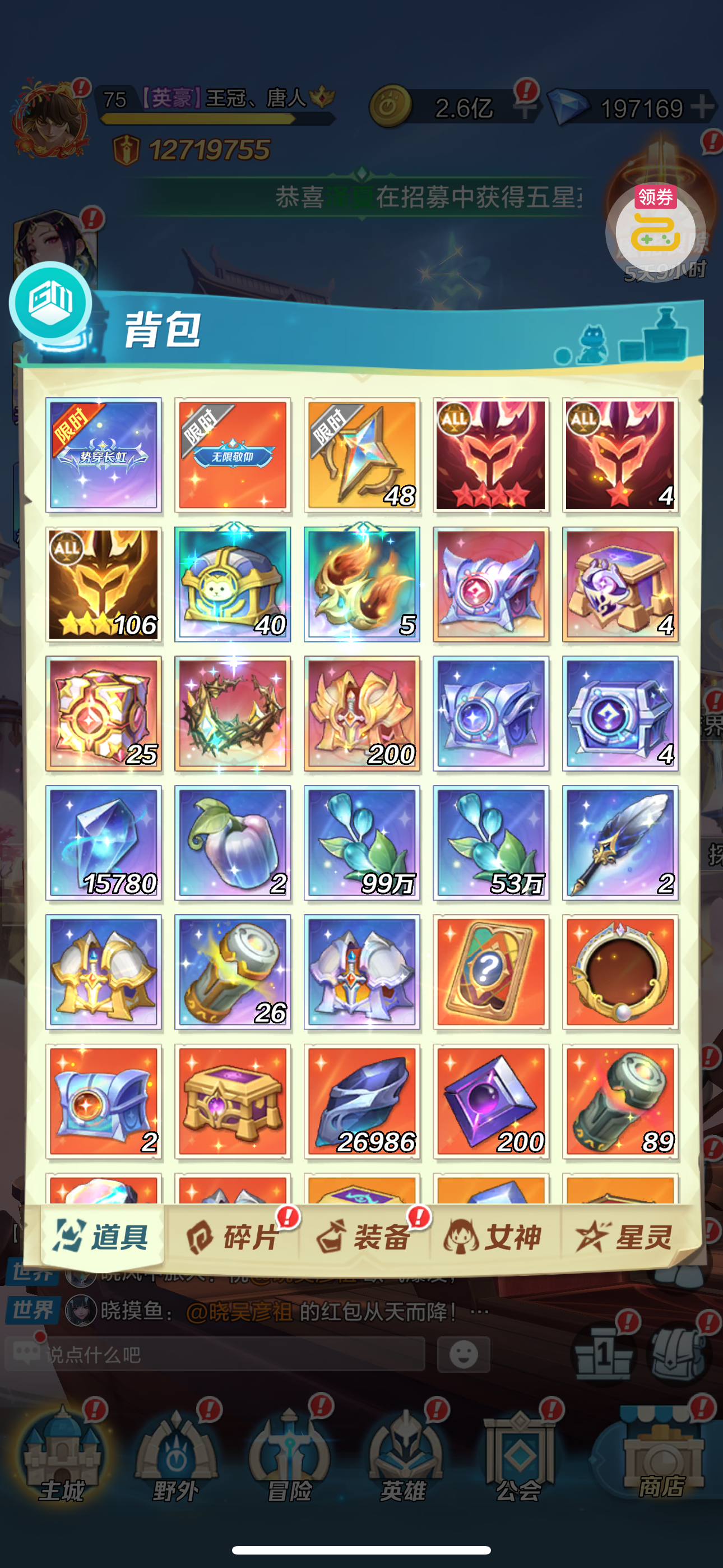This screenshot has width=723, height=1568.
Task: Select the ore item with 26986 count
Action: 361,1101
